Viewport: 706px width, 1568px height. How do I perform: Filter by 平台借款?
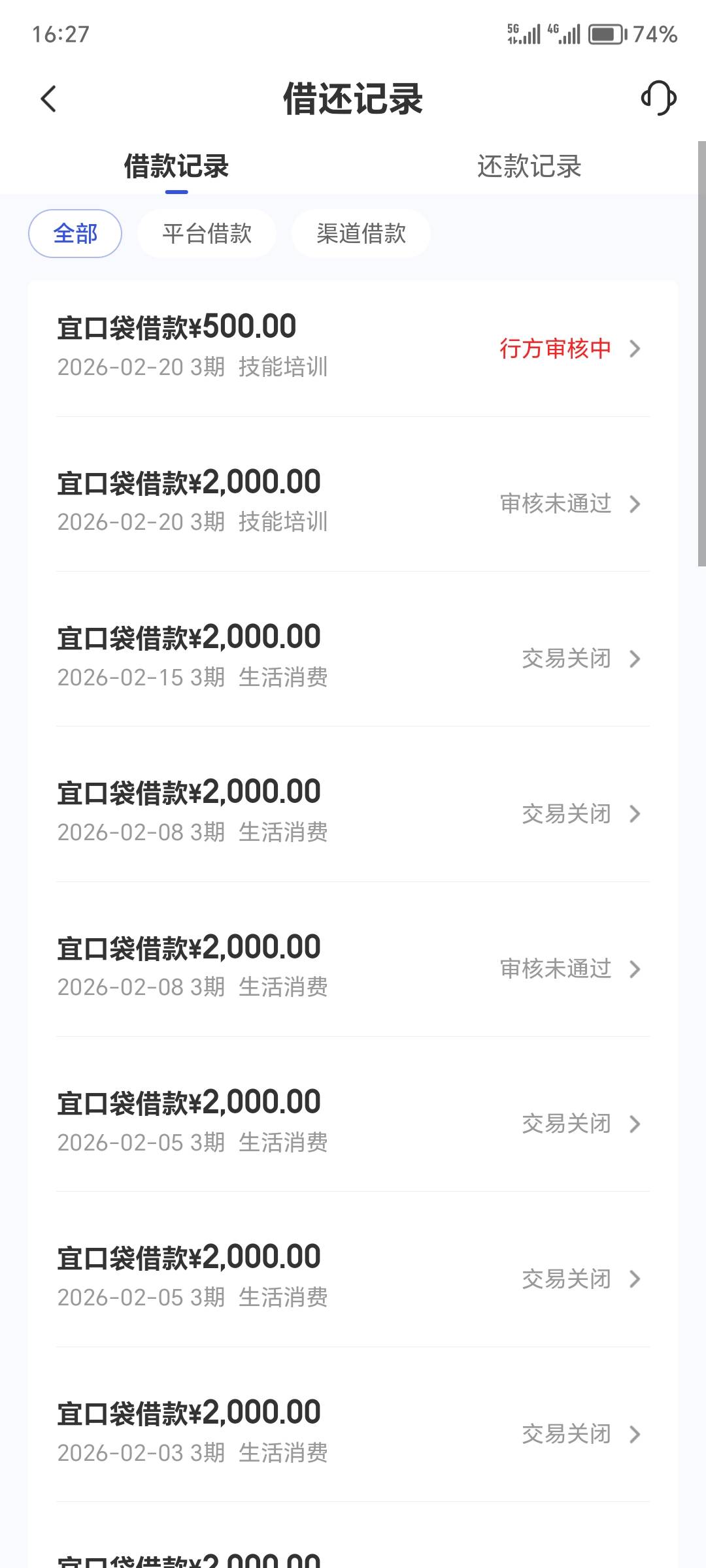pos(207,233)
